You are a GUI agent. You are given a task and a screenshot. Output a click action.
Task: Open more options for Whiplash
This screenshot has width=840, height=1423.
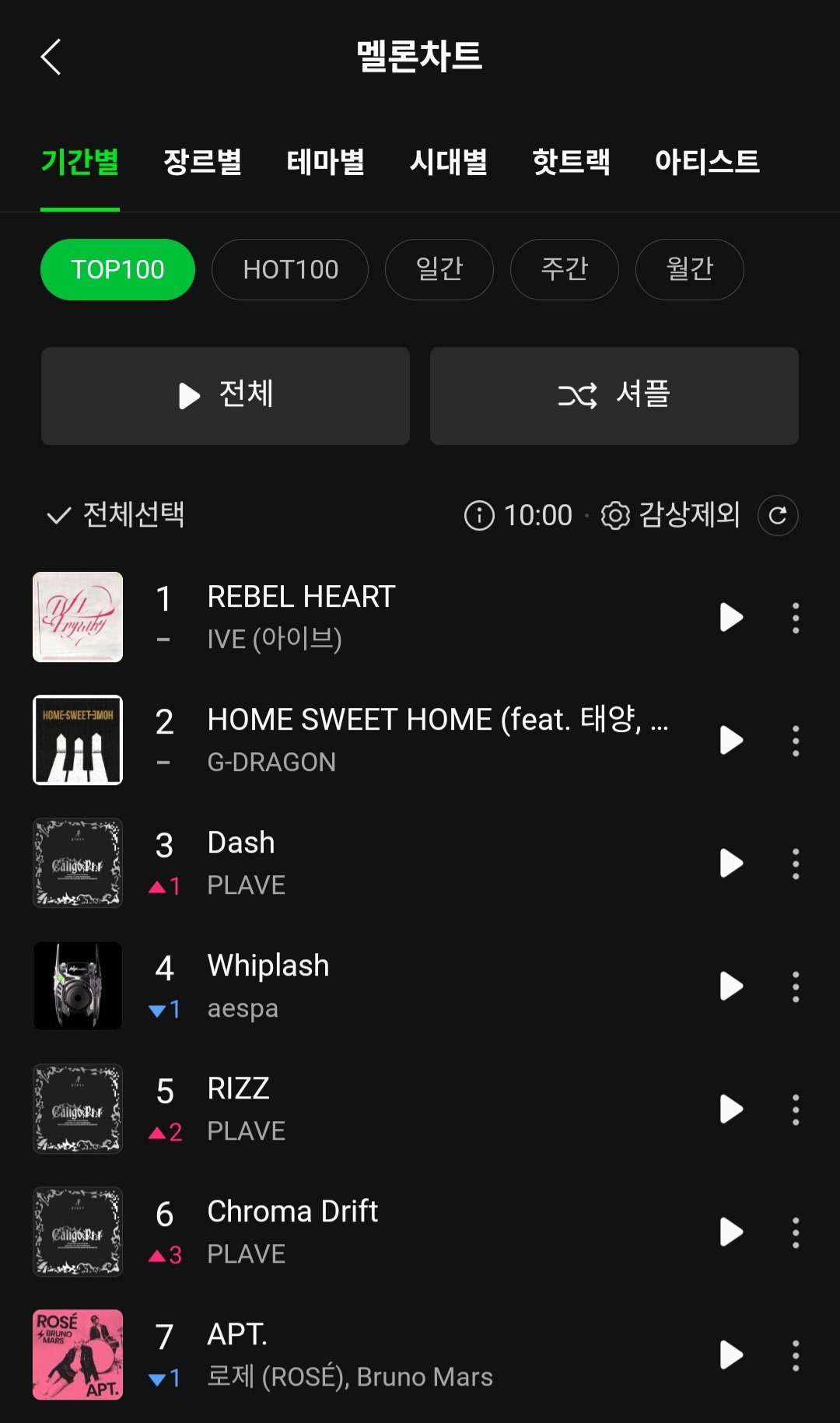click(x=795, y=987)
